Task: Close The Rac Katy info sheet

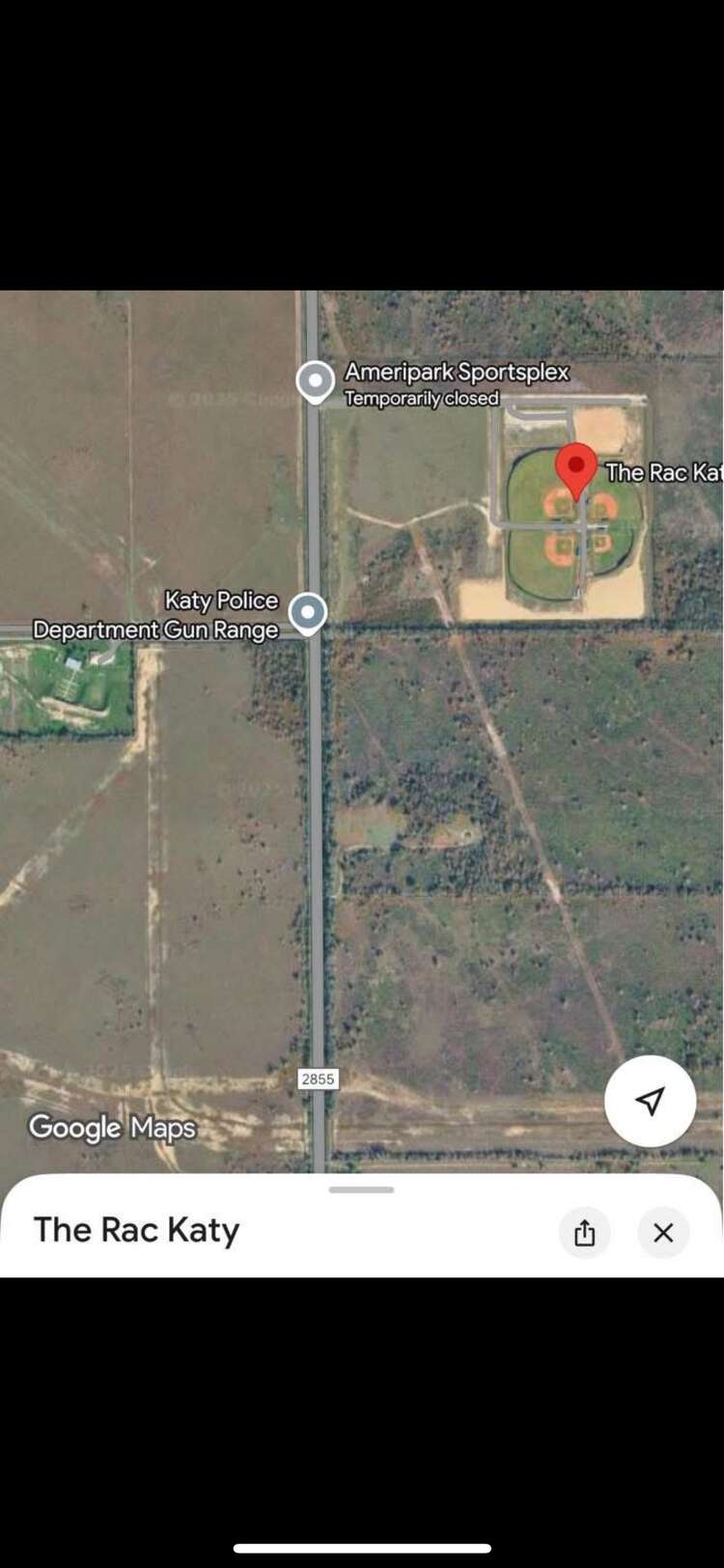Action: (x=663, y=1232)
